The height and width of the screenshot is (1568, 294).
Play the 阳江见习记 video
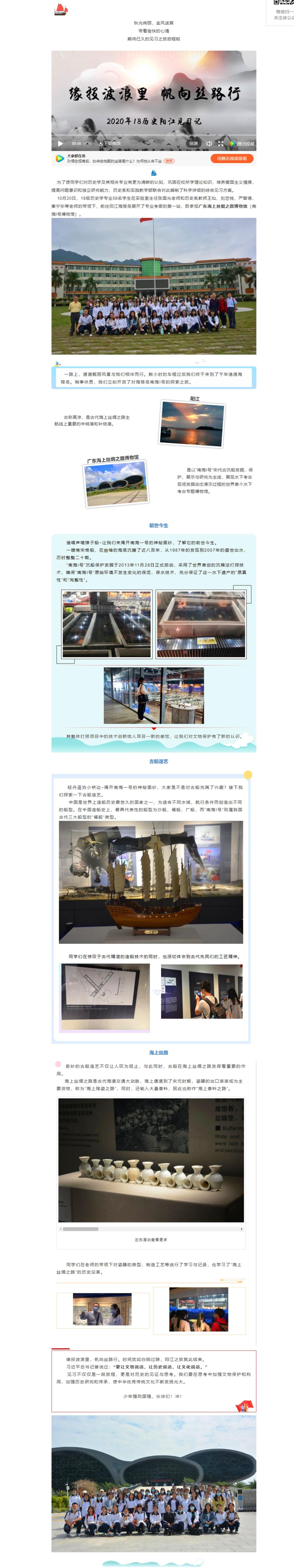tap(60, 144)
